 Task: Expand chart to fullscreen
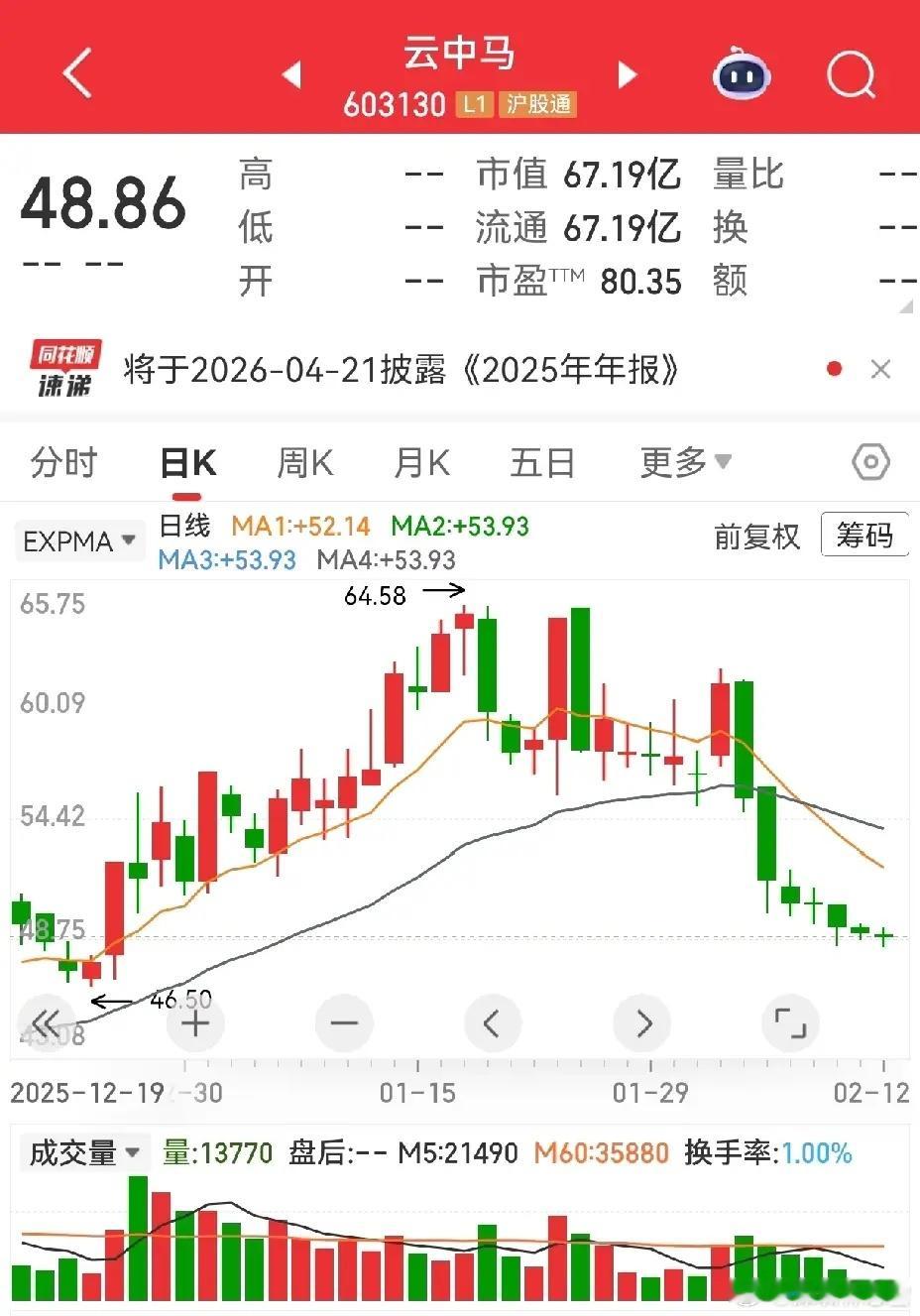pos(790,1022)
